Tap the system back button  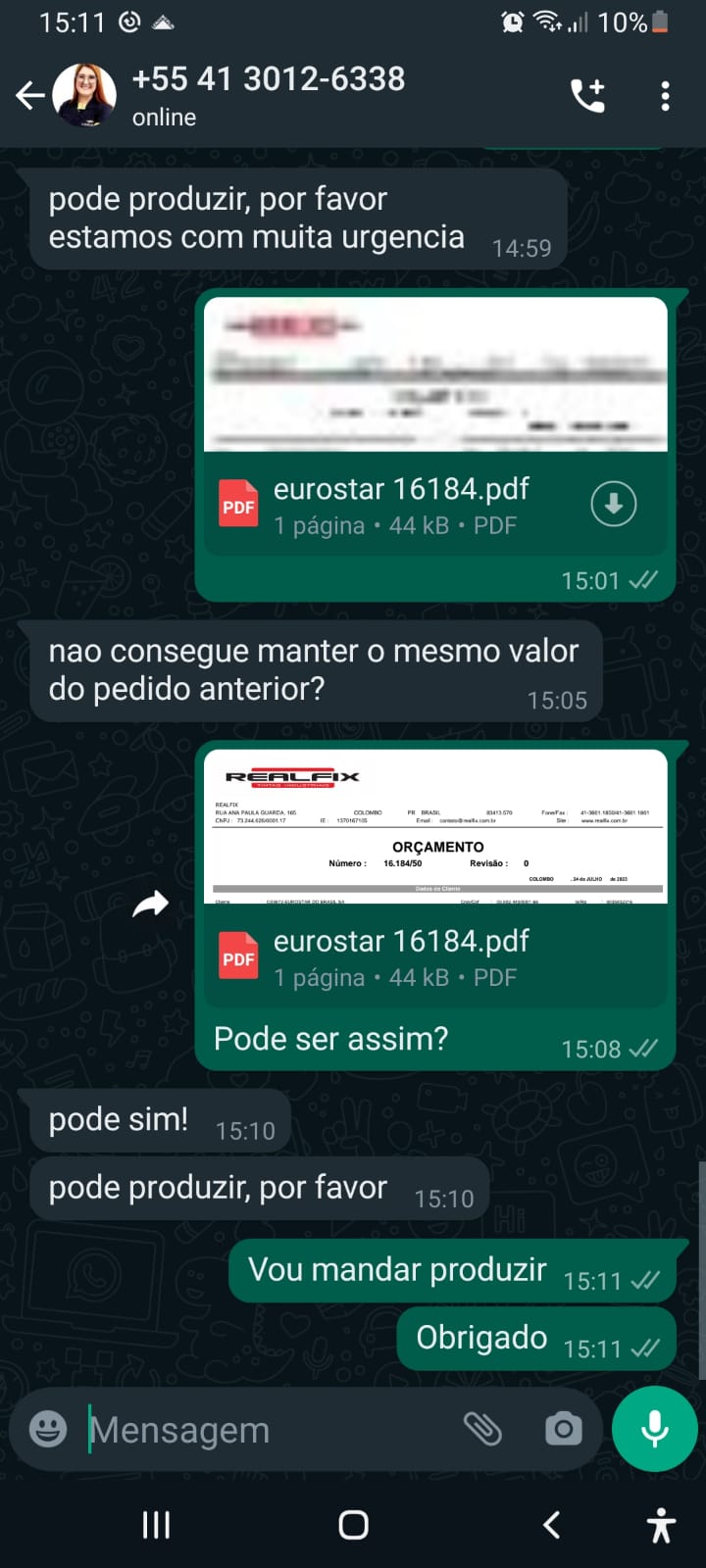click(x=551, y=1524)
